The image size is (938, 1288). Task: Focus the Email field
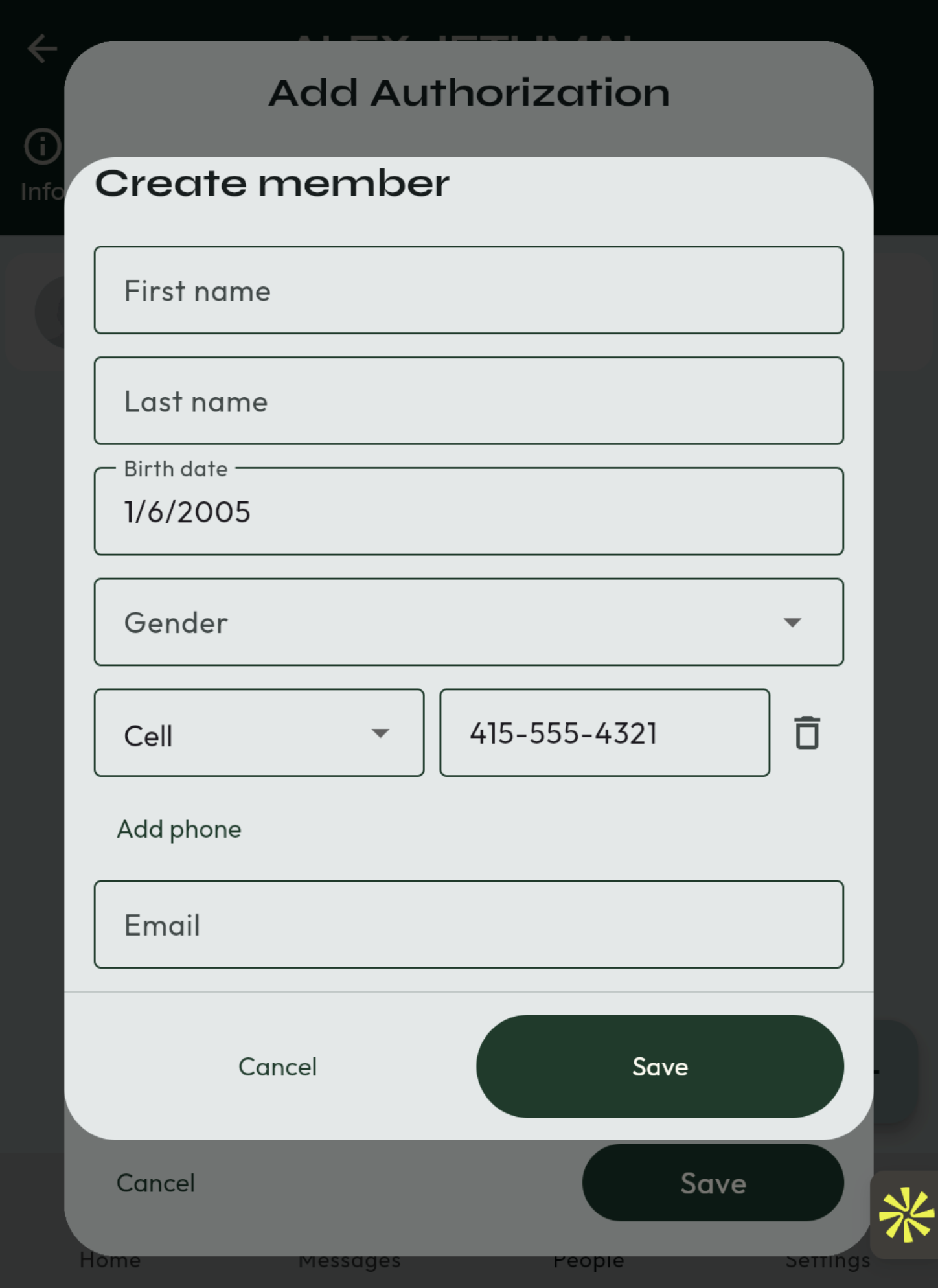click(x=468, y=925)
